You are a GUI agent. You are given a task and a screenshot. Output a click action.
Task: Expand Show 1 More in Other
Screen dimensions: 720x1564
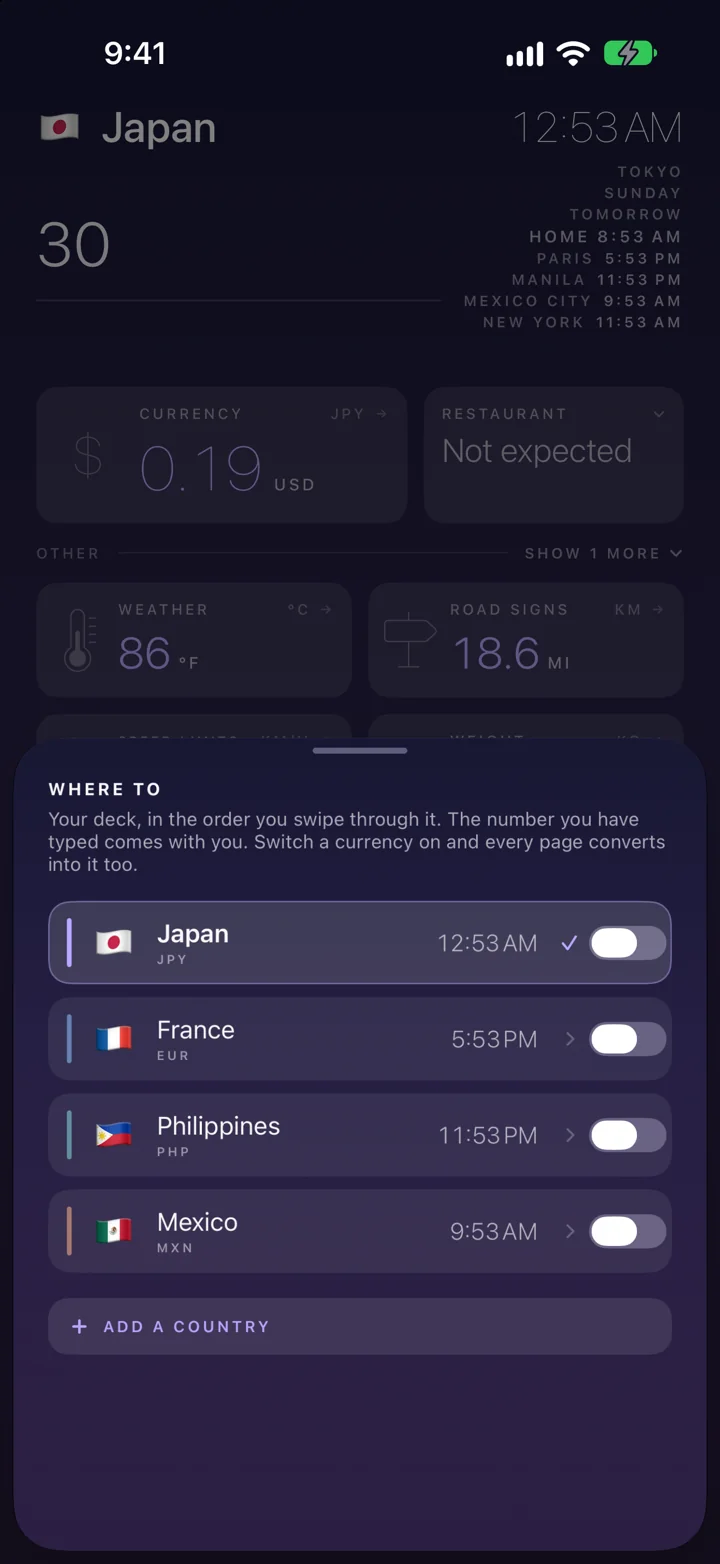[x=603, y=553]
